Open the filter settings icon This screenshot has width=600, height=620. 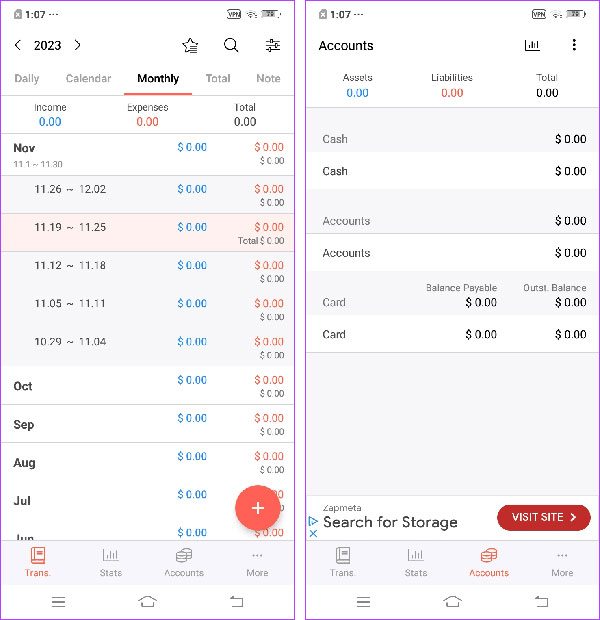(272, 45)
